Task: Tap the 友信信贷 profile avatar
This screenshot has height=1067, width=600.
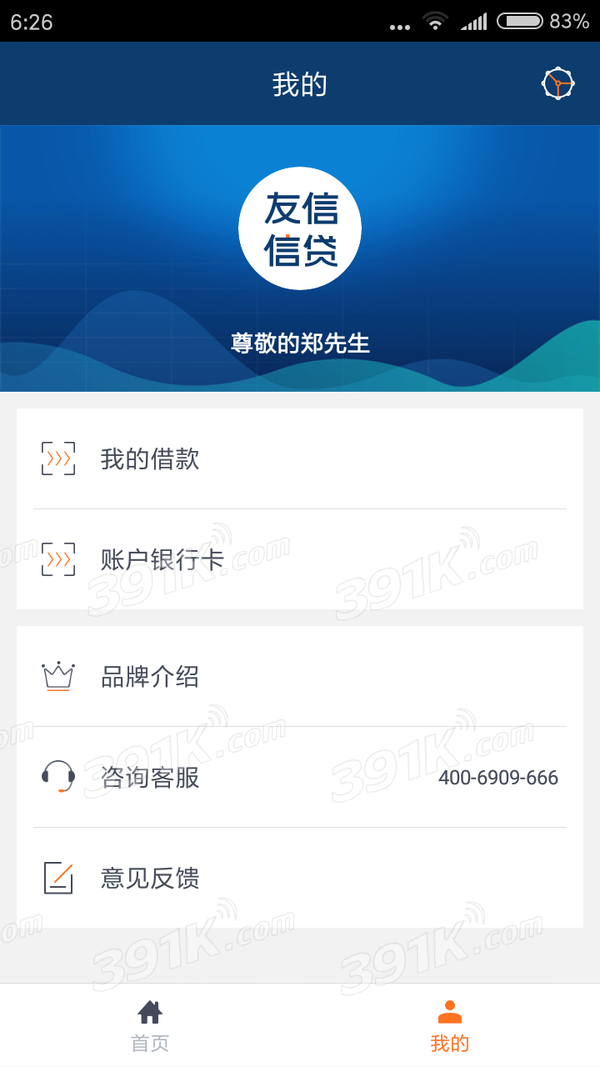Action: click(300, 229)
